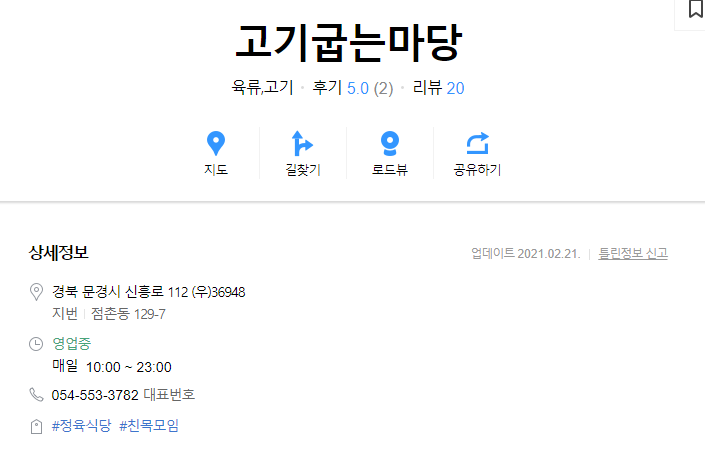The image size is (705, 457).
Task: Share this place via 공유하기
Action: click(477, 154)
